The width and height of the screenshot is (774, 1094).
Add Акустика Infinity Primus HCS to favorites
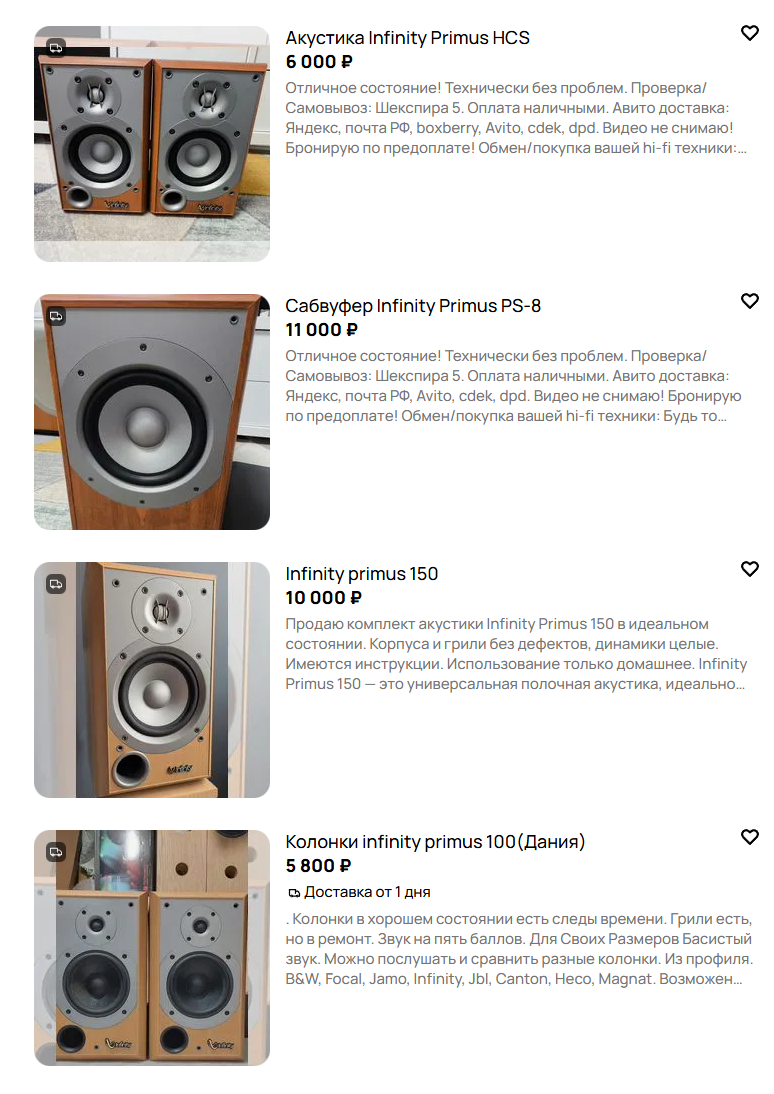point(749,33)
